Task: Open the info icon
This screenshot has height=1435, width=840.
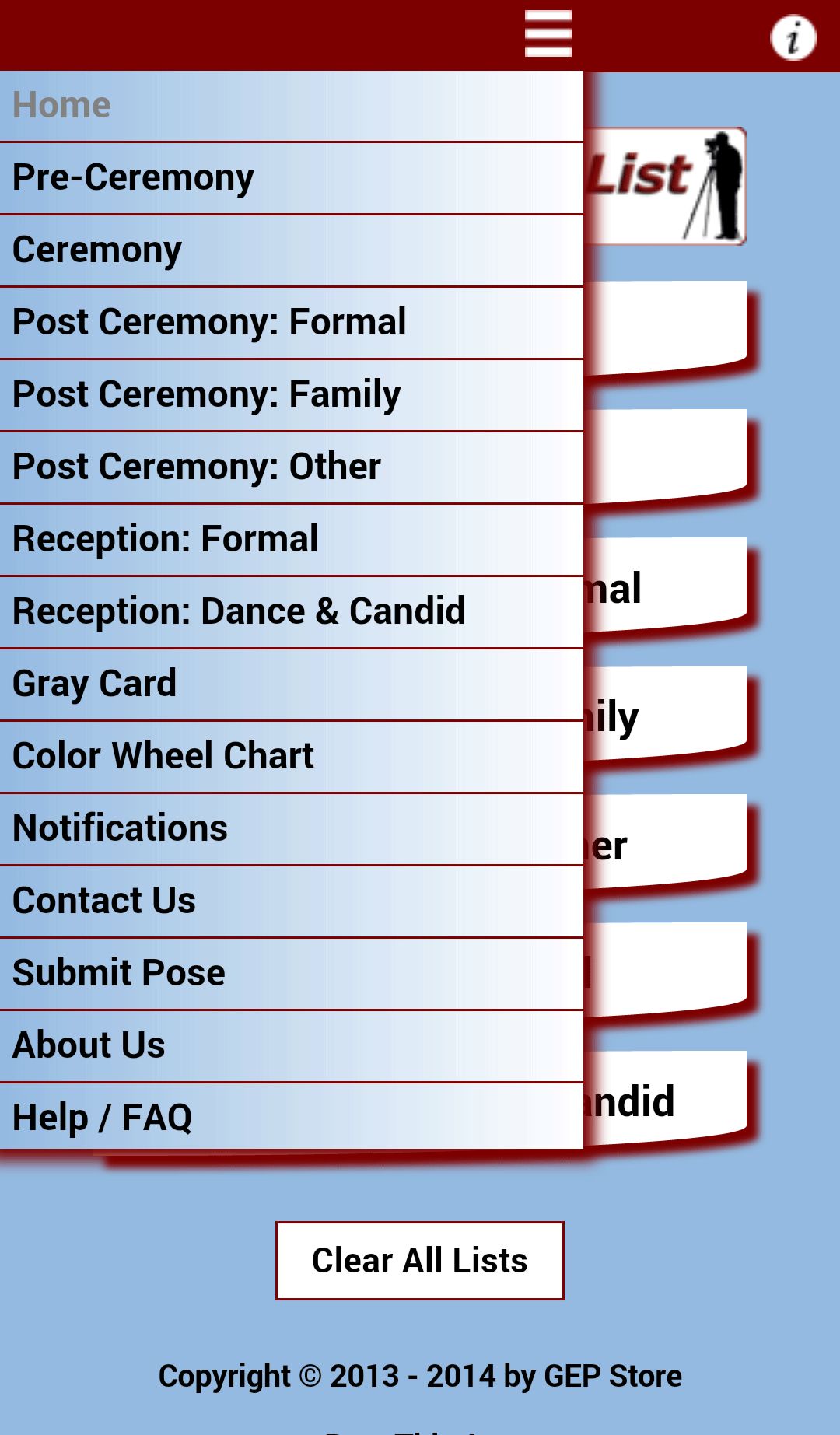Action: pos(793,37)
